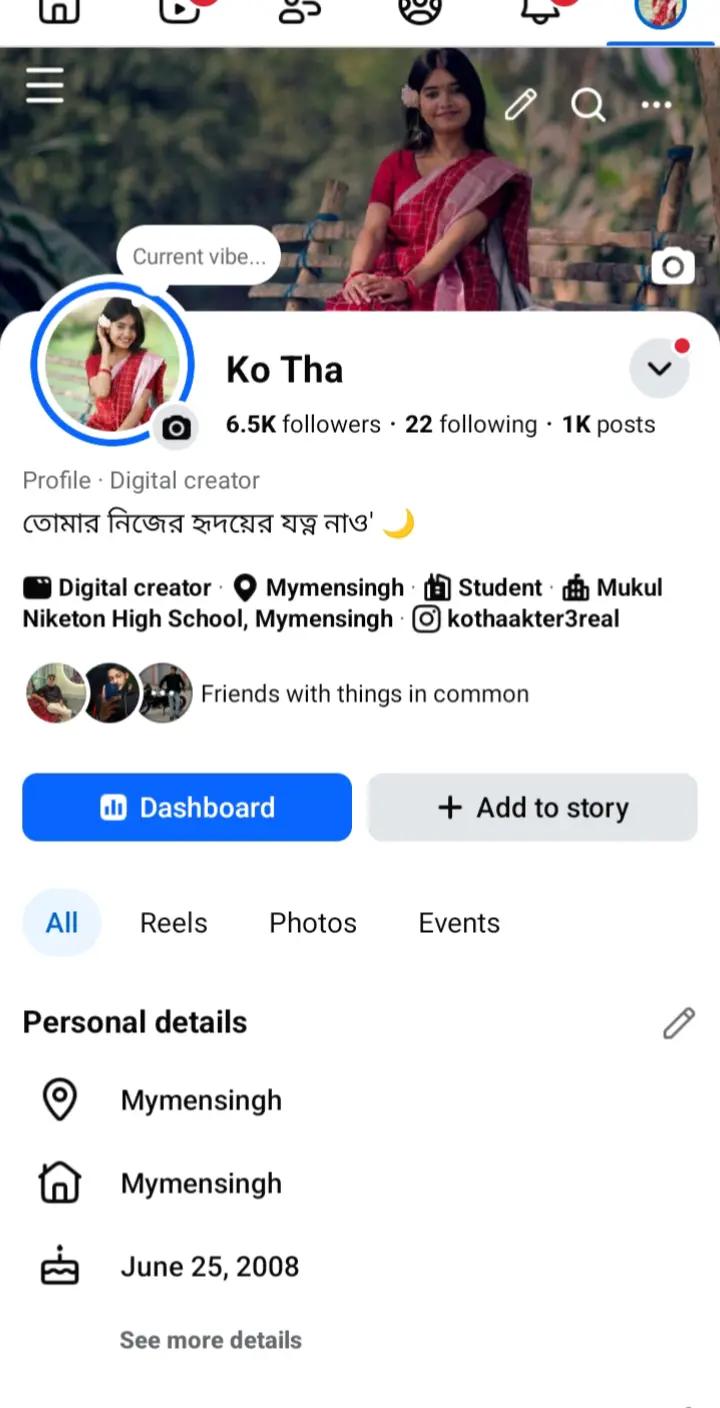View the 6.5K followers list
This screenshot has width=720, height=1408.
click(x=303, y=424)
